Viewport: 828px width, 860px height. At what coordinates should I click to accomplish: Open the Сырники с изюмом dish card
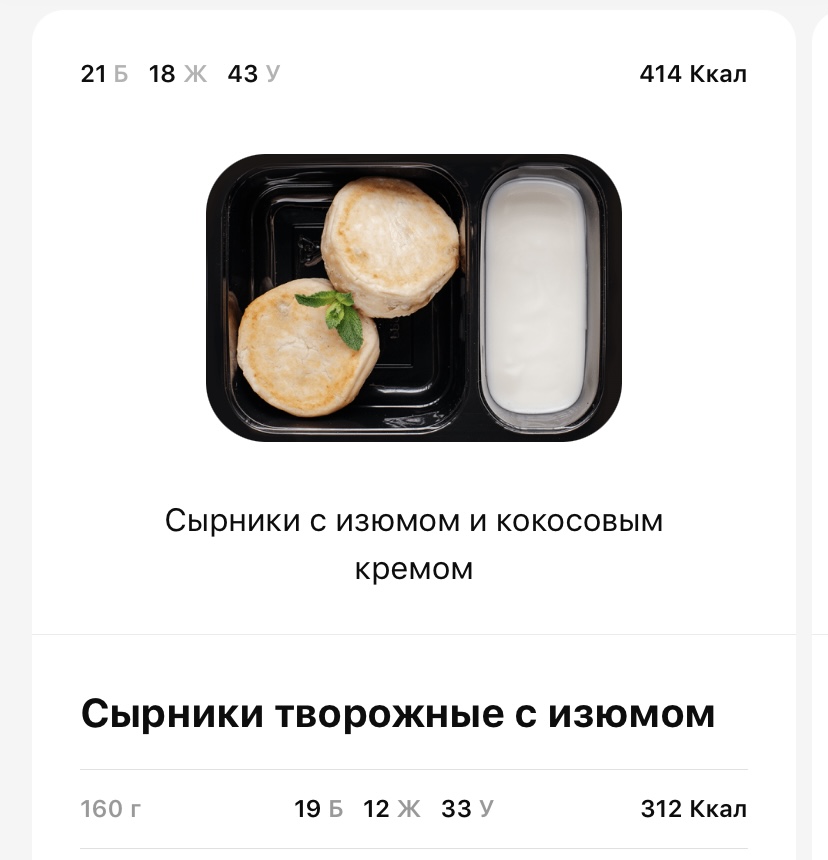click(x=413, y=298)
